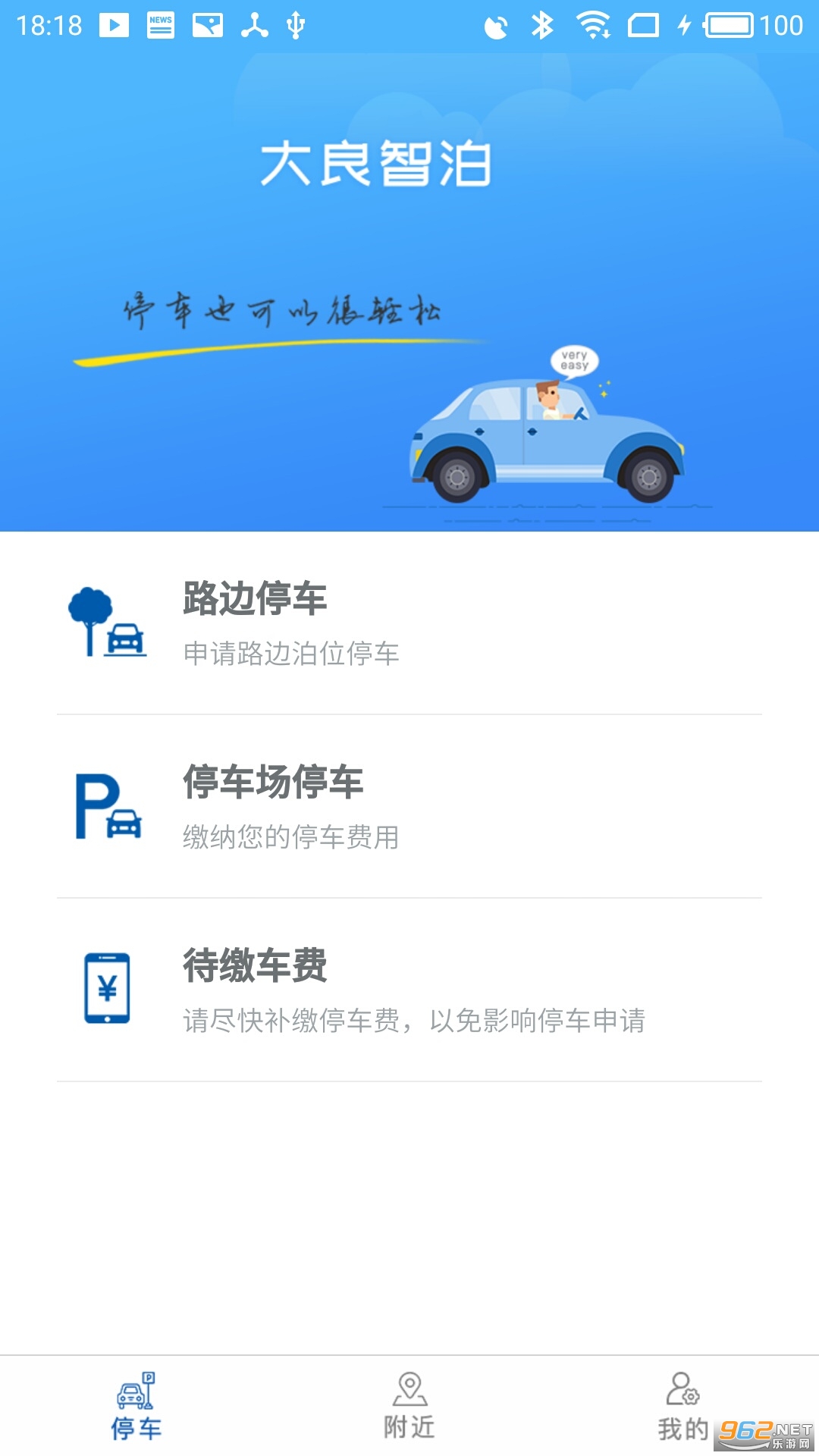
Task: Select 停车场停车 parking lot option
Action: pos(409,807)
